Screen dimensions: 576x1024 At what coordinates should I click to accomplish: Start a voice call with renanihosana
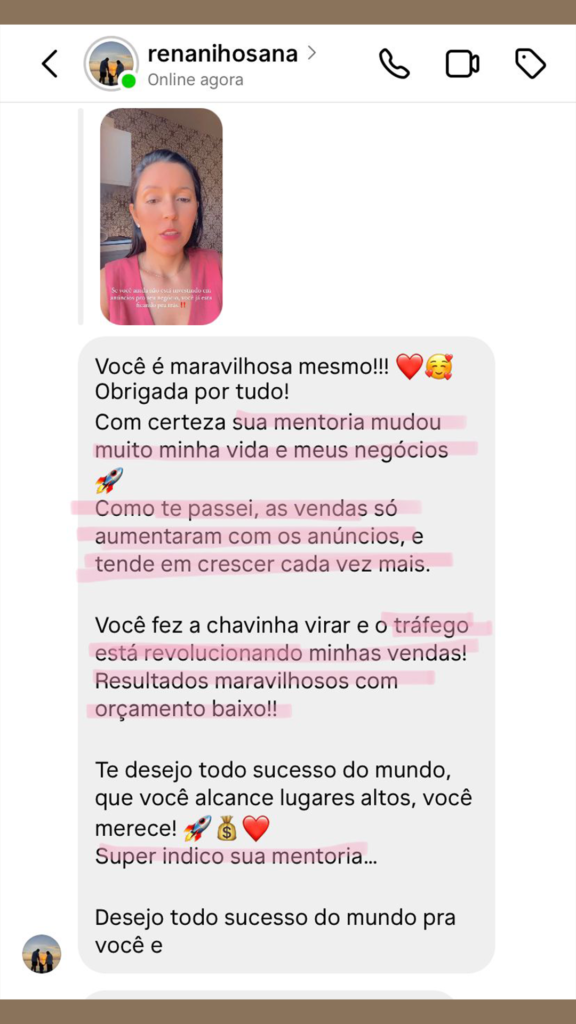pos(394,64)
